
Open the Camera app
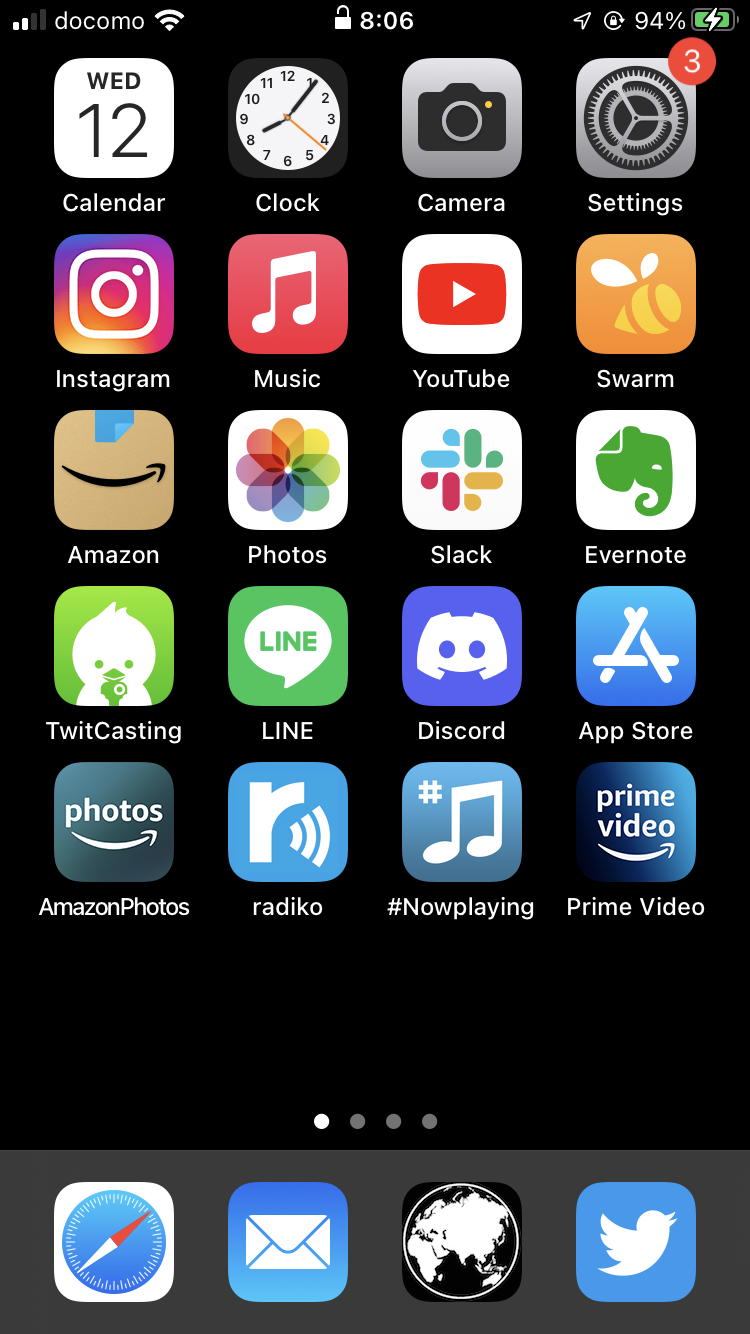pos(462,118)
